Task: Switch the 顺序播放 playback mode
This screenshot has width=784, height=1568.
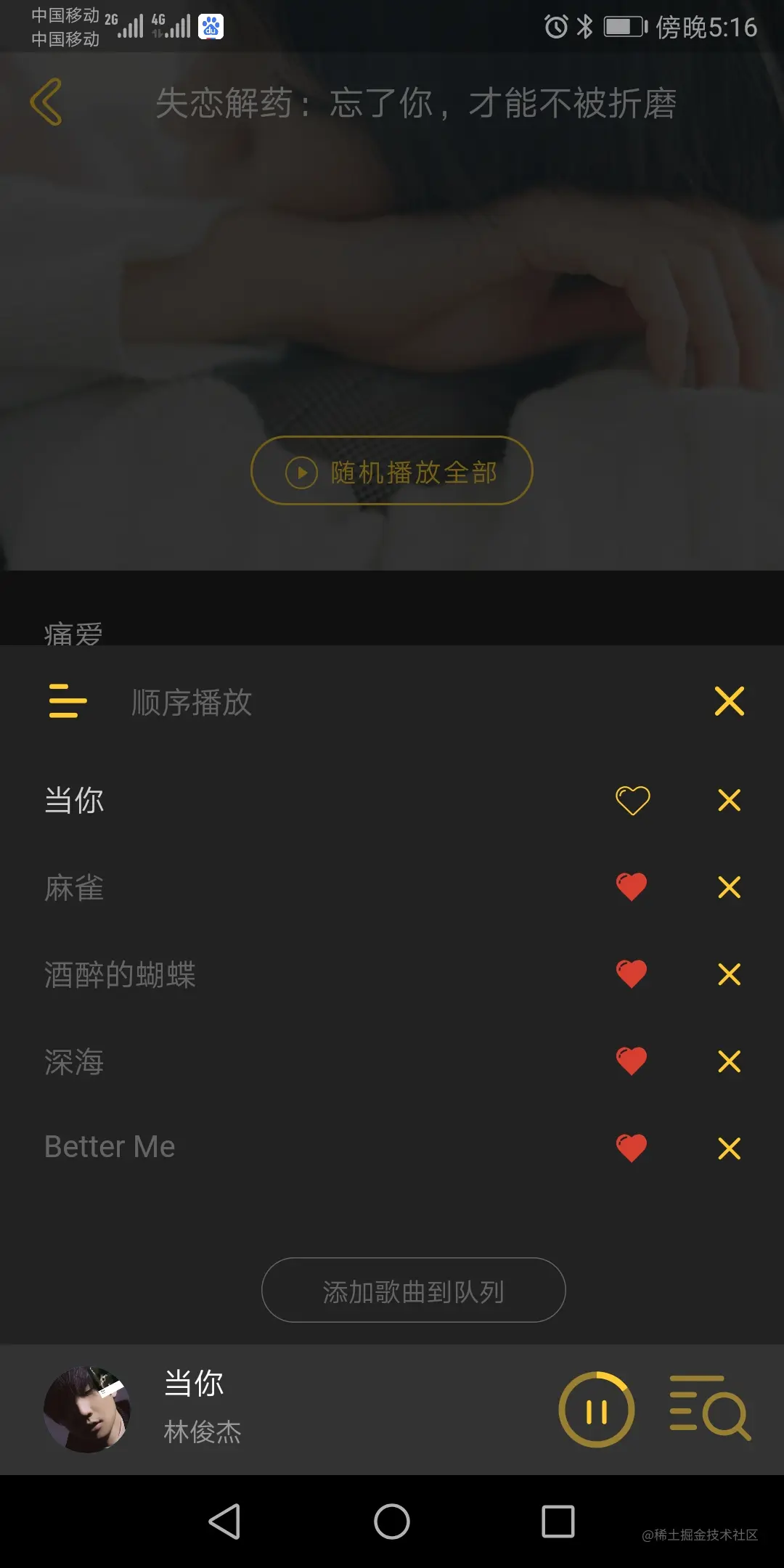Action: click(68, 701)
